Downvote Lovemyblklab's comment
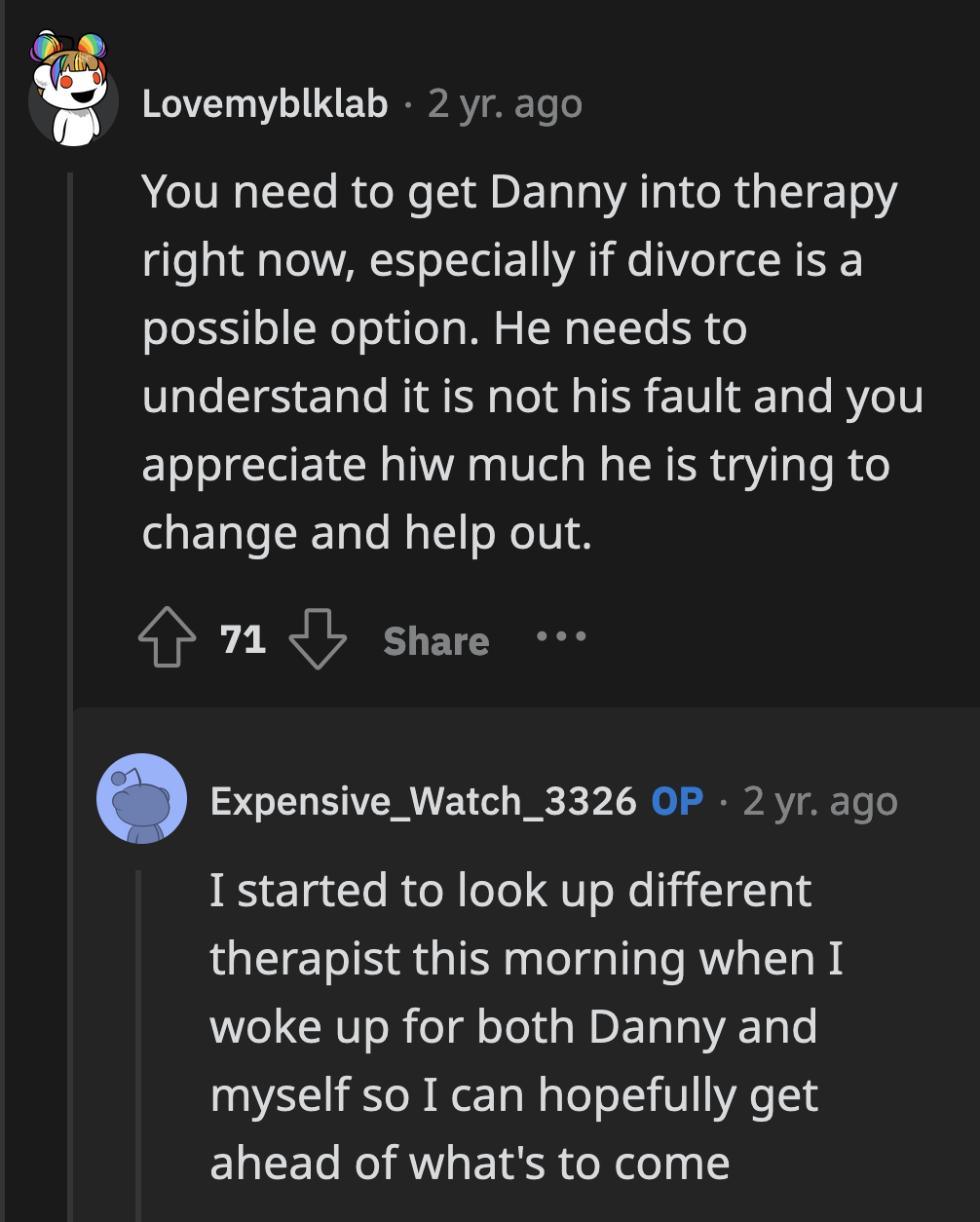Image resolution: width=980 pixels, height=1222 pixels. [319, 640]
